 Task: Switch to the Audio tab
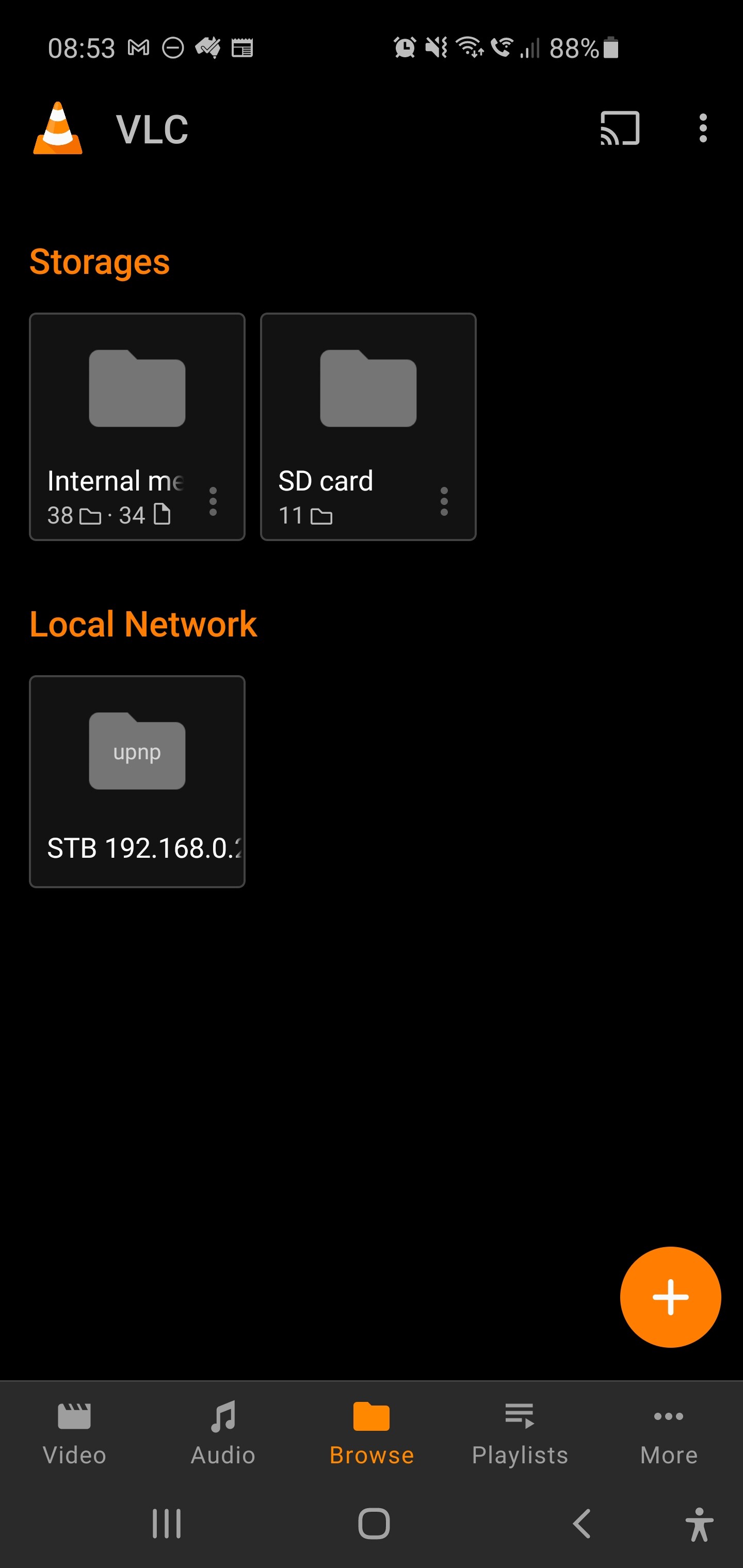(223, 1433)
